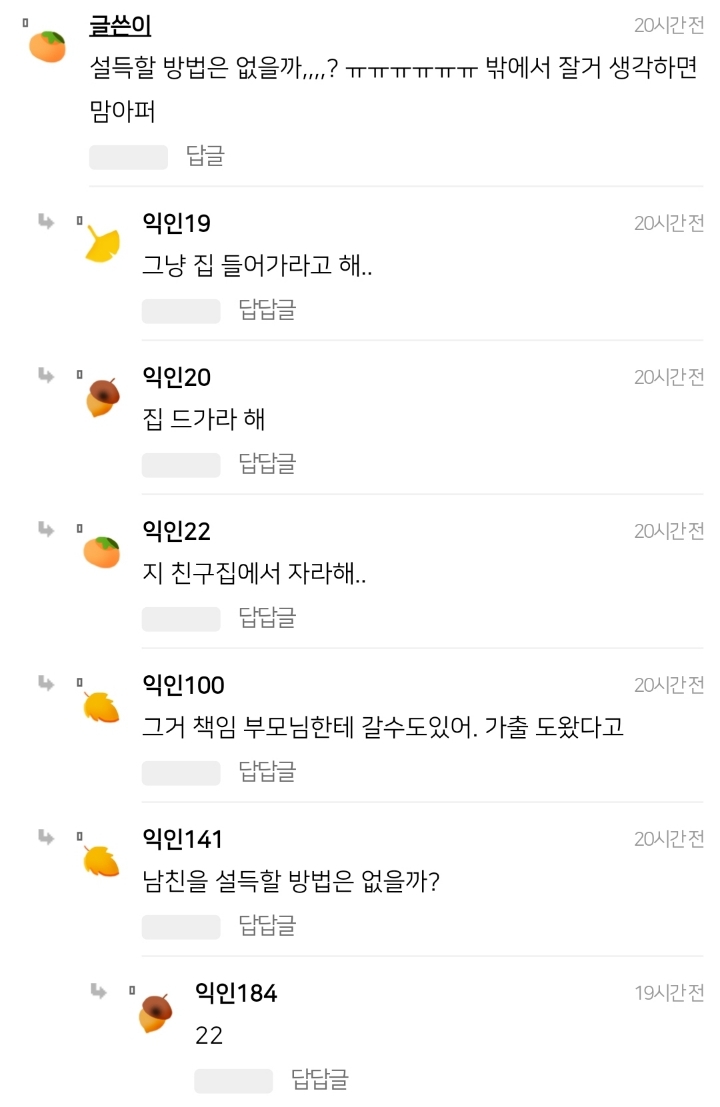Click the maple leaf avatar of 익인100
This screenshot has height=1107, width=720.
[99, 705]
